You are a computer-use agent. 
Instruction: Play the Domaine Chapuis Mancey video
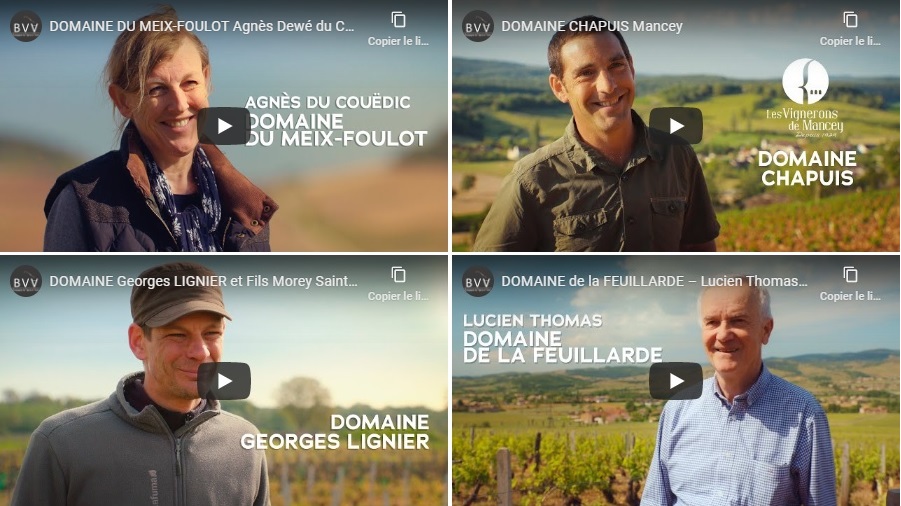(x=675, y=126)
